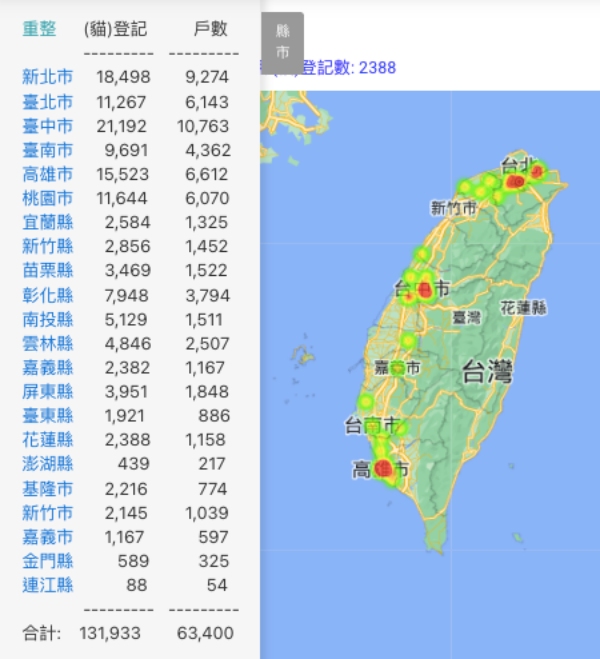Open 雲林縣 registration numbers
Image resolution: width=600 pixels, height=659 pixels.
coord(47,343)
